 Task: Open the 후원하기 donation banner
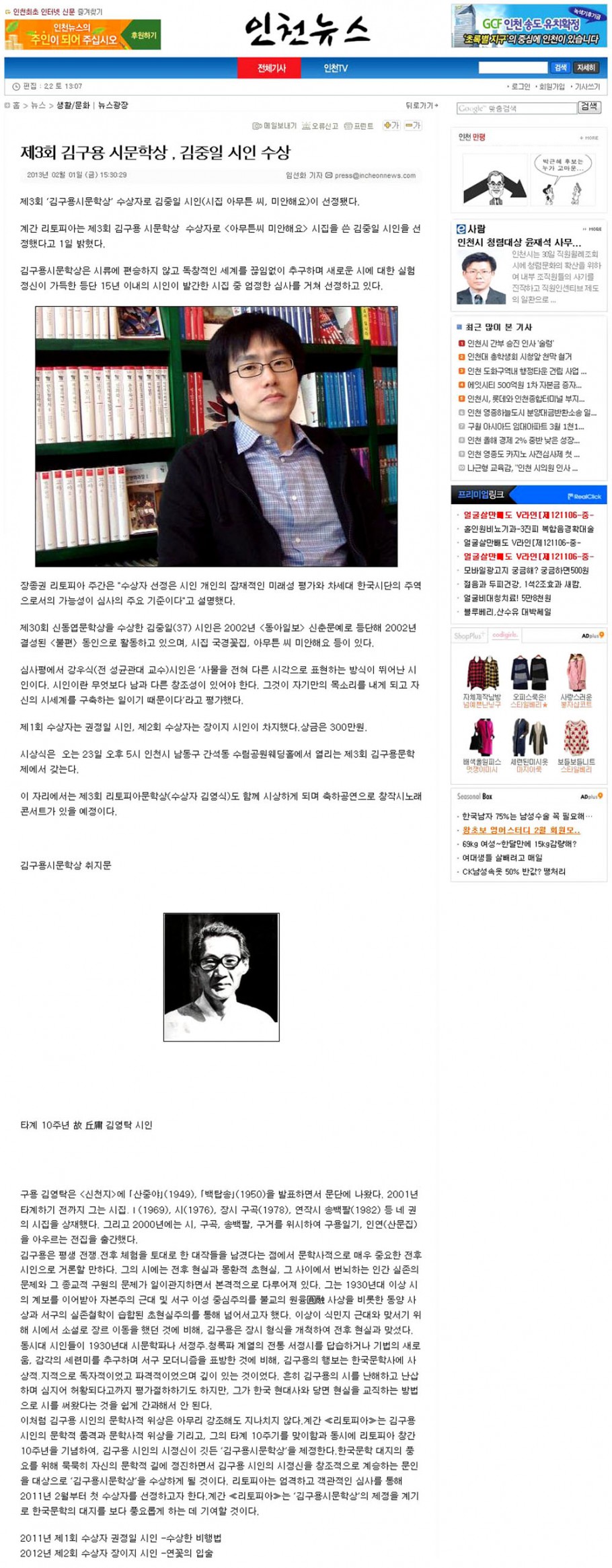(143, 35)
